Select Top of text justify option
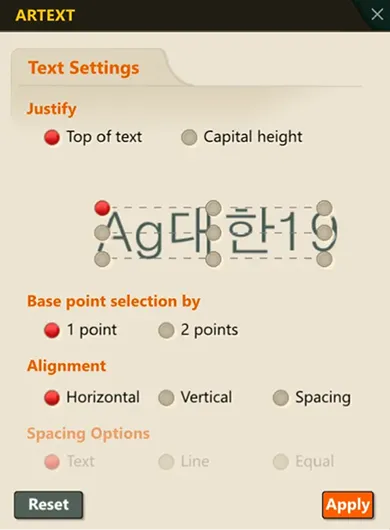 point(52,138)
